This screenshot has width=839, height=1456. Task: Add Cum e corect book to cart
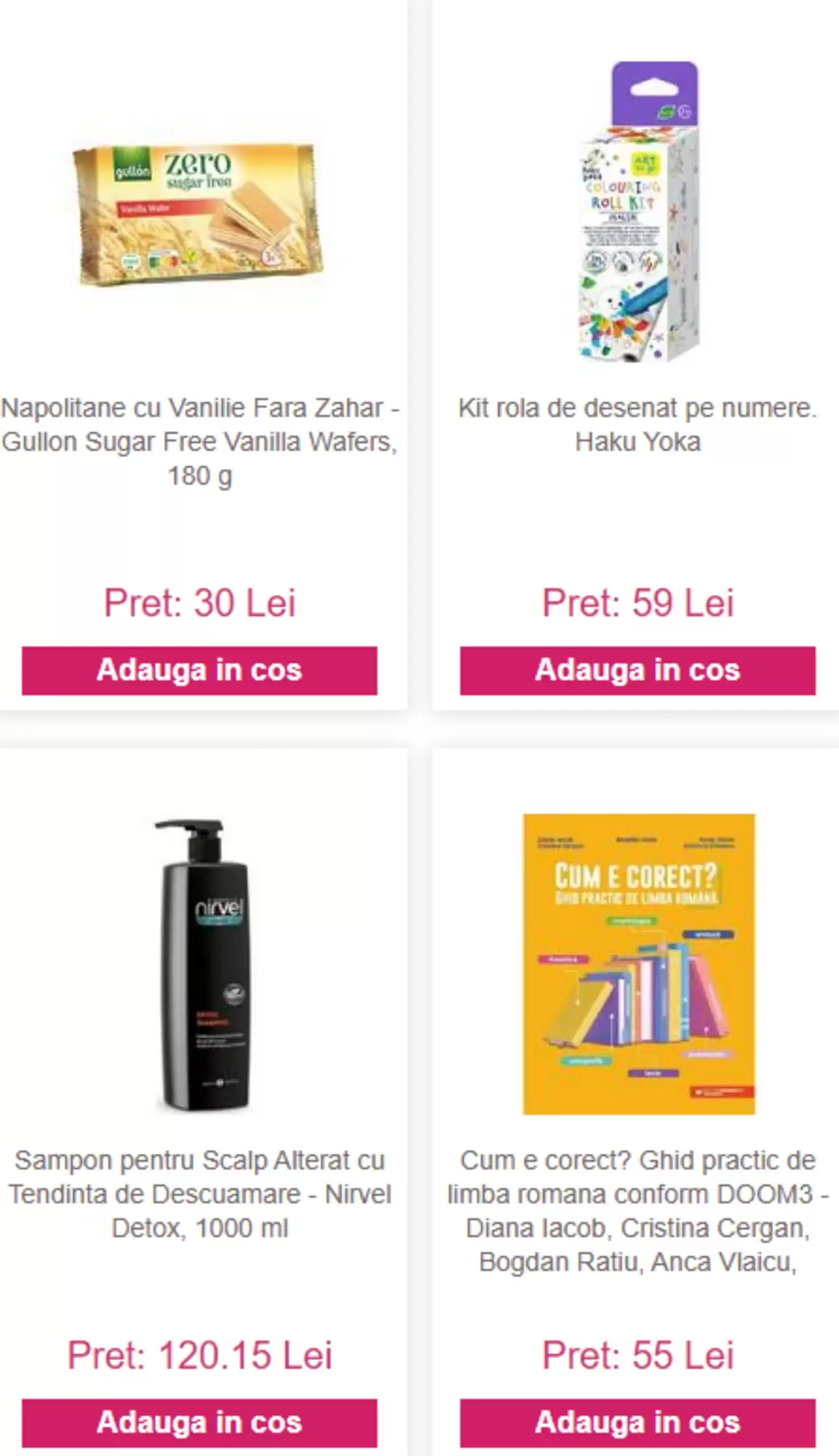(637, 1423)
